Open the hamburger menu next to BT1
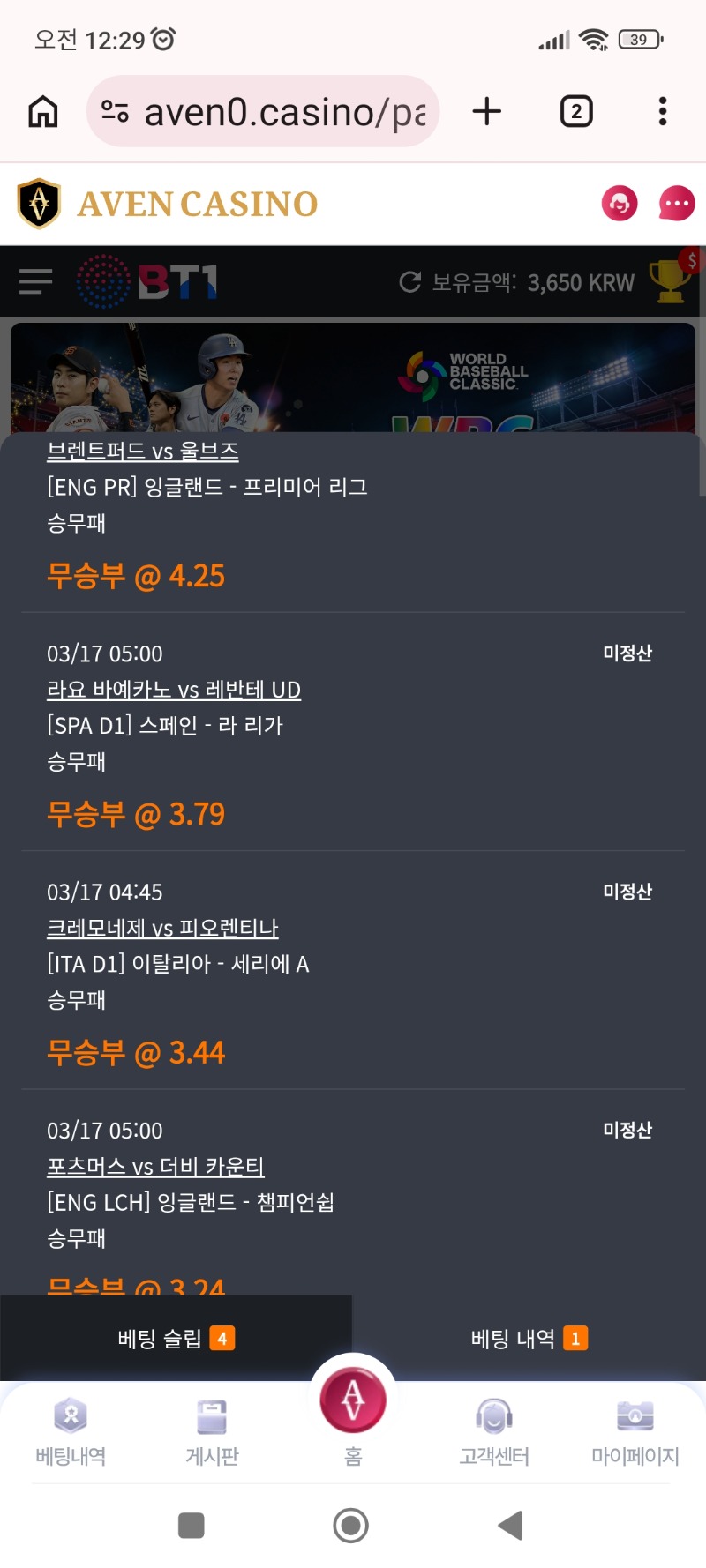 coord(36,282)
